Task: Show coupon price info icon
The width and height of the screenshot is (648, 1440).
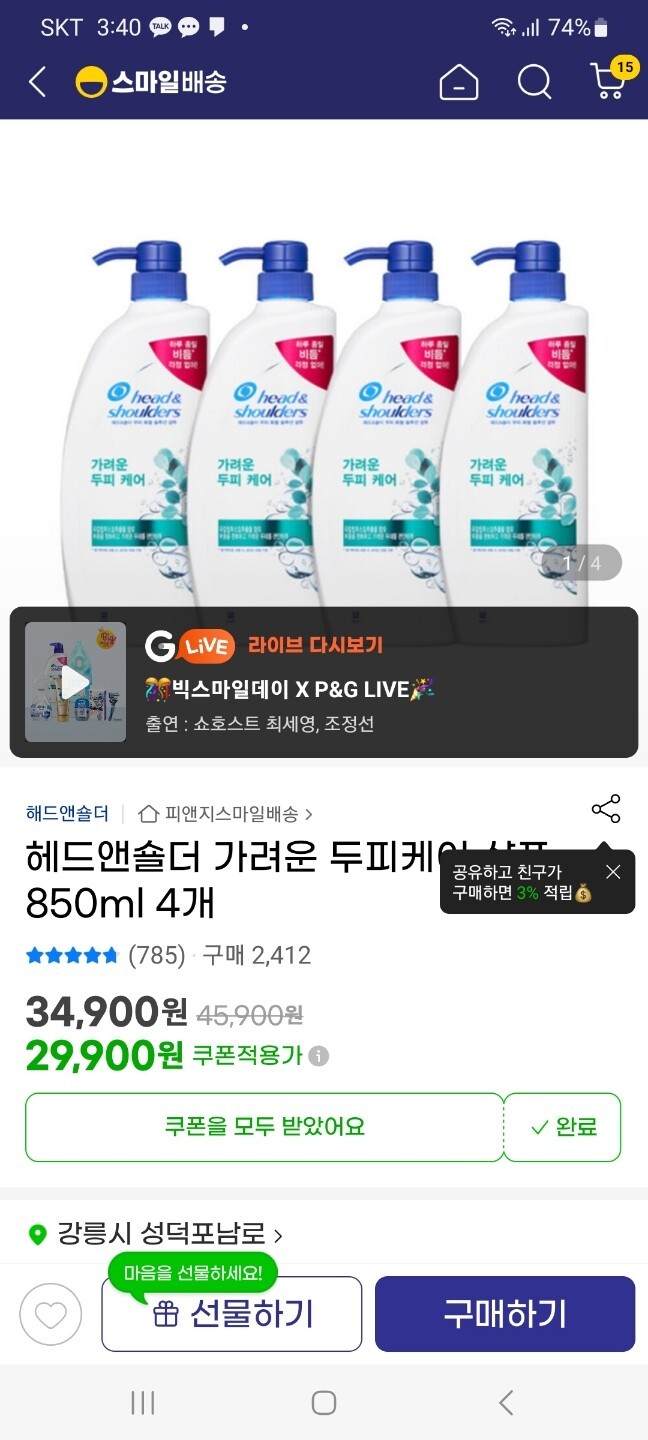Action: [319, 1056]
